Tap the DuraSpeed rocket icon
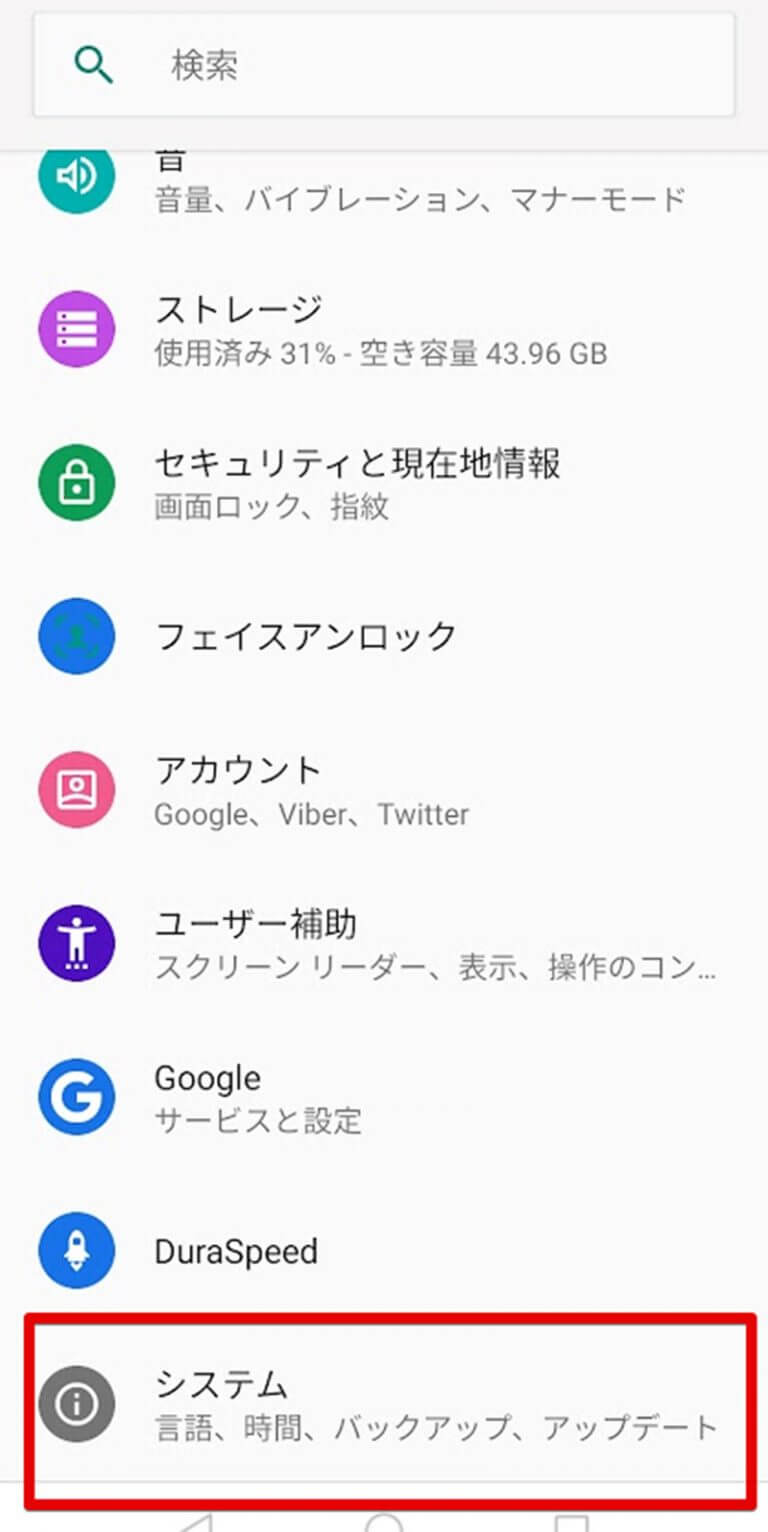 pyautogui.click(x=77, y=1250)
